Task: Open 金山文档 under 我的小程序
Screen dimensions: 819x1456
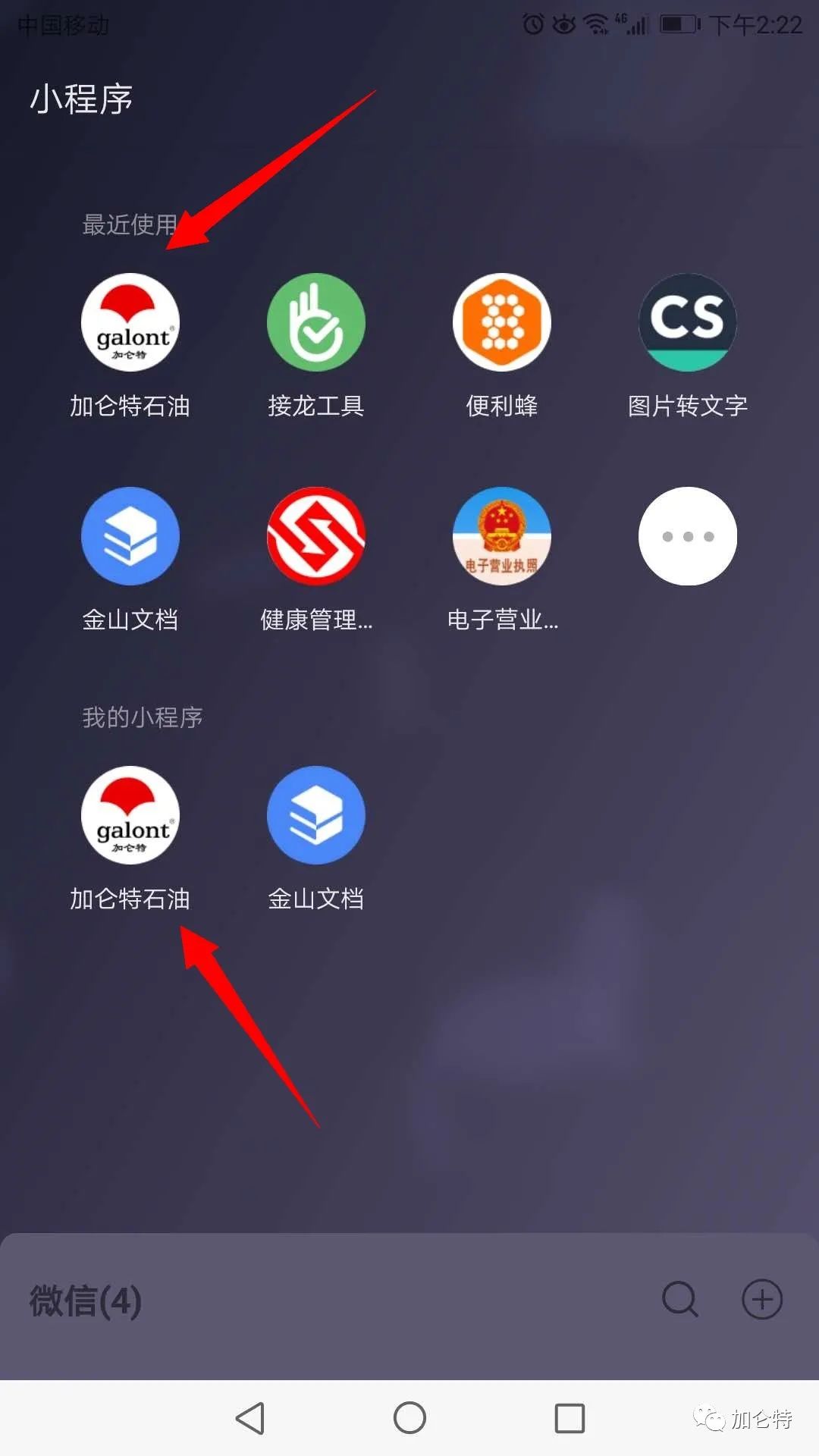Action: pyautogui.click(x=315, y=815)
